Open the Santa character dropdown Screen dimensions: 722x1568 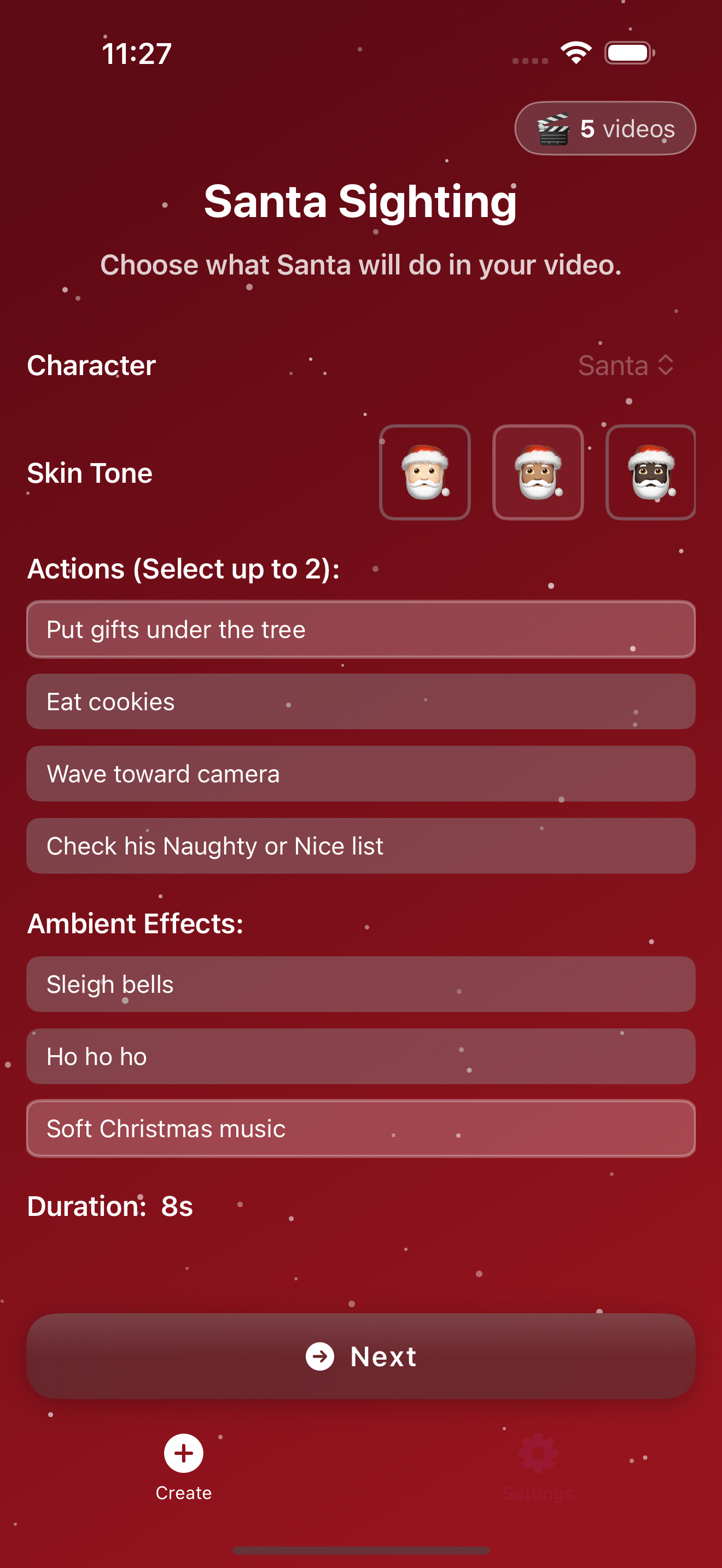[x=625, y=365]
